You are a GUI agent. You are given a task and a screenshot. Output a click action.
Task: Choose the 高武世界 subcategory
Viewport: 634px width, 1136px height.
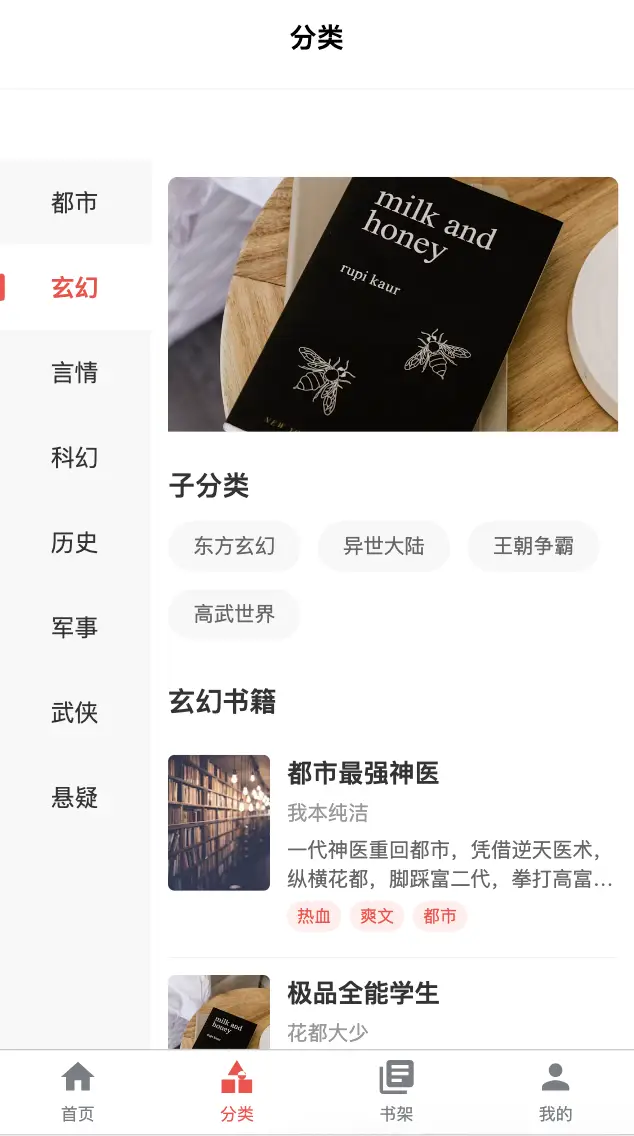pyautogui.click(x=234, y=614)
